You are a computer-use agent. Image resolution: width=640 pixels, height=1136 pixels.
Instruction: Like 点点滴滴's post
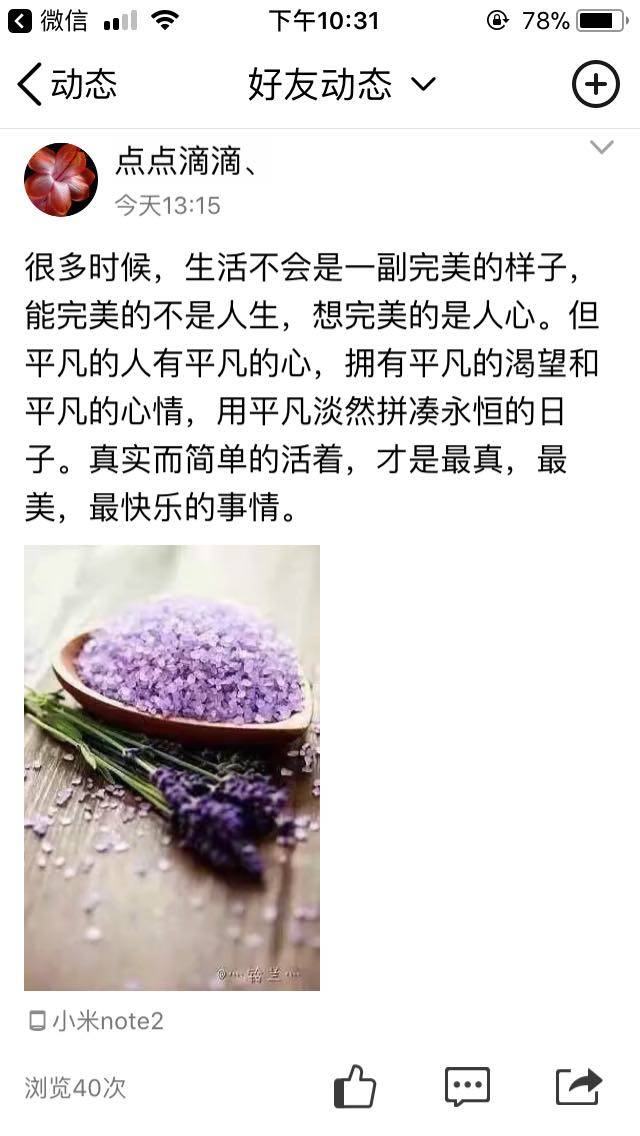point(354,1086)
